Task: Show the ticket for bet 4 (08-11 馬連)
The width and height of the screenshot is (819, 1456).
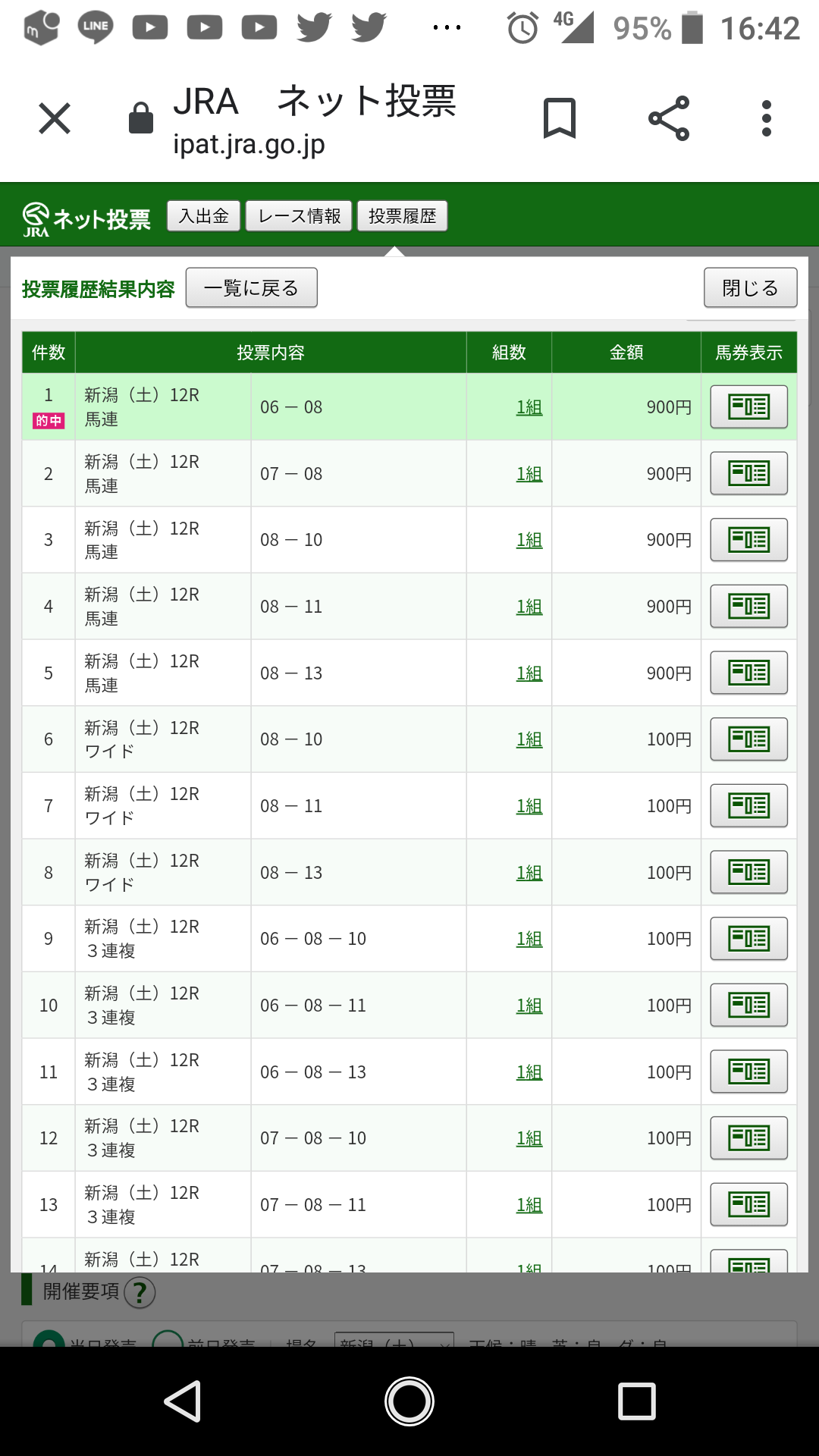Action: (x=748, y=607)
